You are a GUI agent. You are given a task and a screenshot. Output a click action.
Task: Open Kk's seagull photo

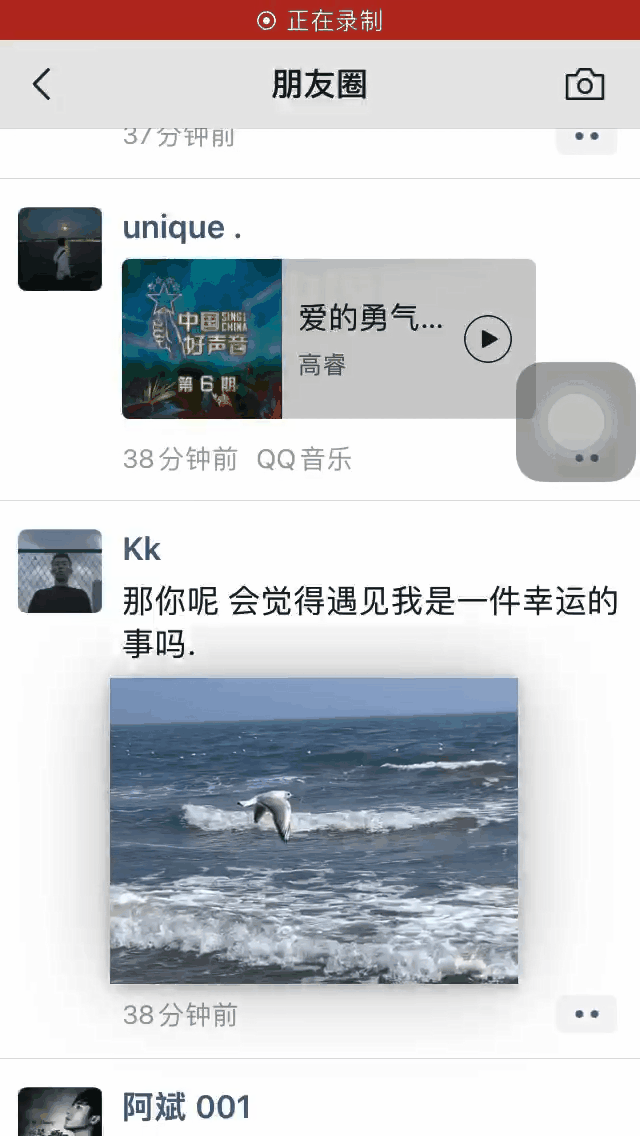314,830
